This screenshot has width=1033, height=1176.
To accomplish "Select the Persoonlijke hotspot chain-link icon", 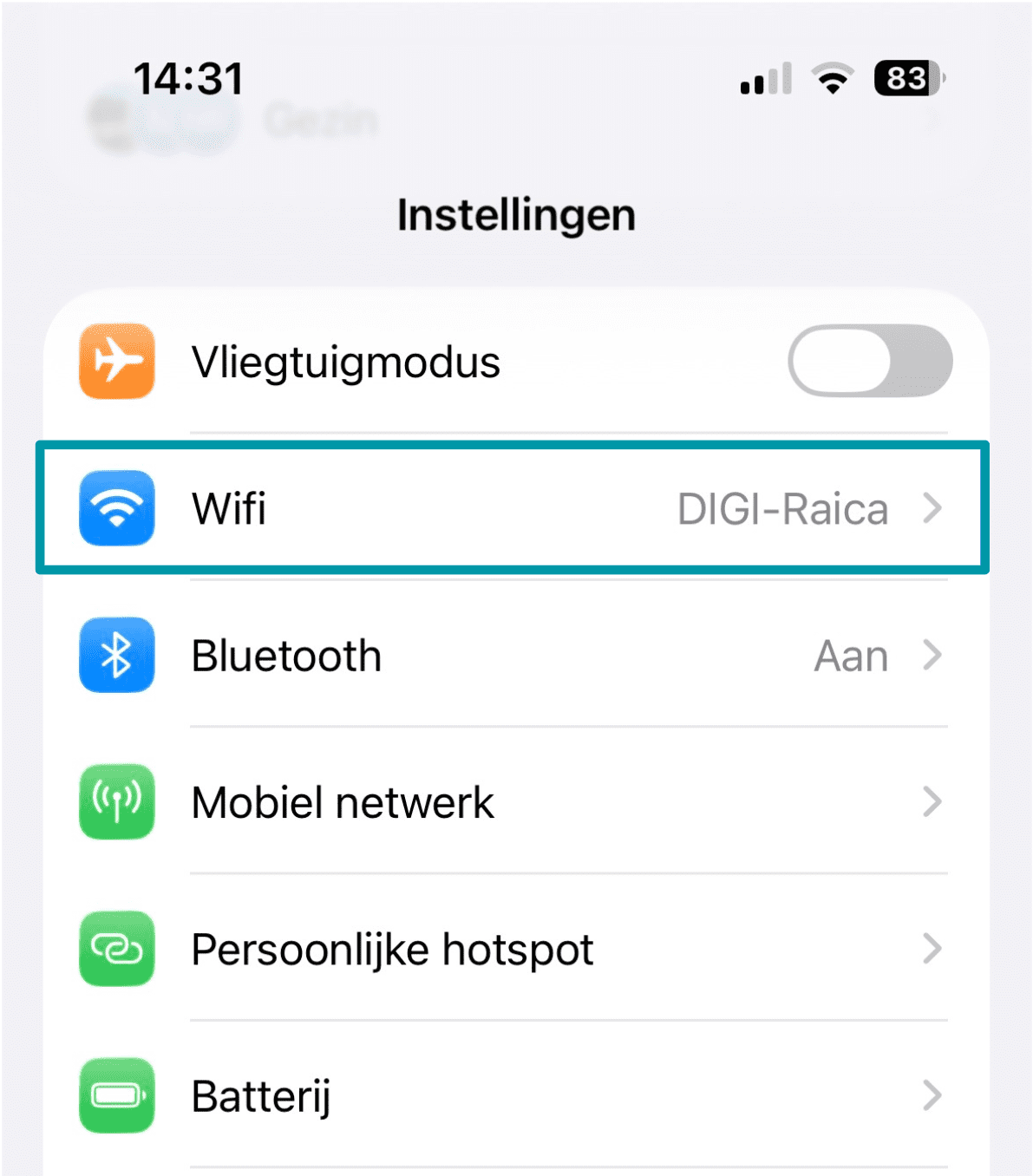I will pos(116,950).
